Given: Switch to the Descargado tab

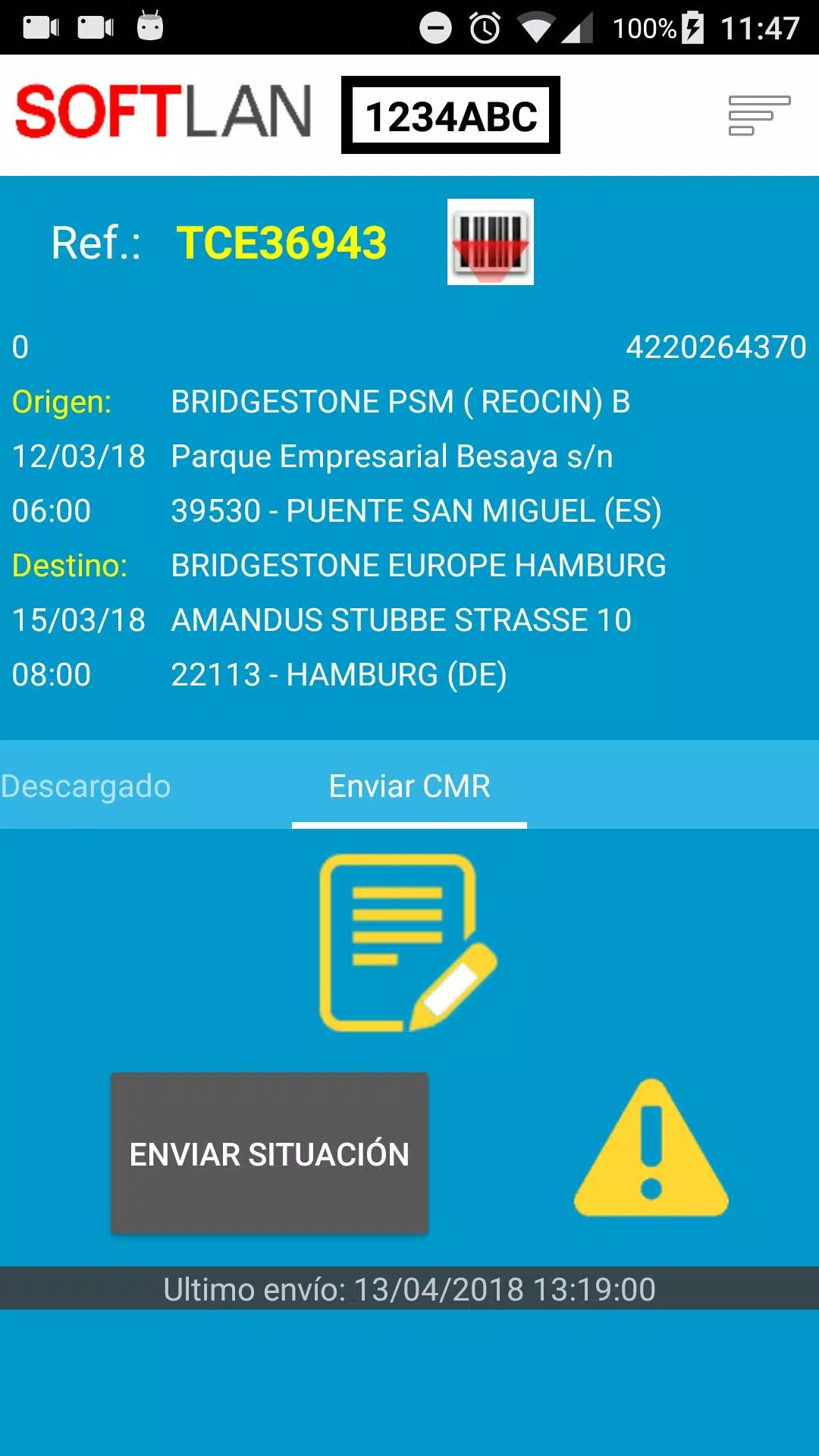Looking at the screenshot, I should coord(86,786).
